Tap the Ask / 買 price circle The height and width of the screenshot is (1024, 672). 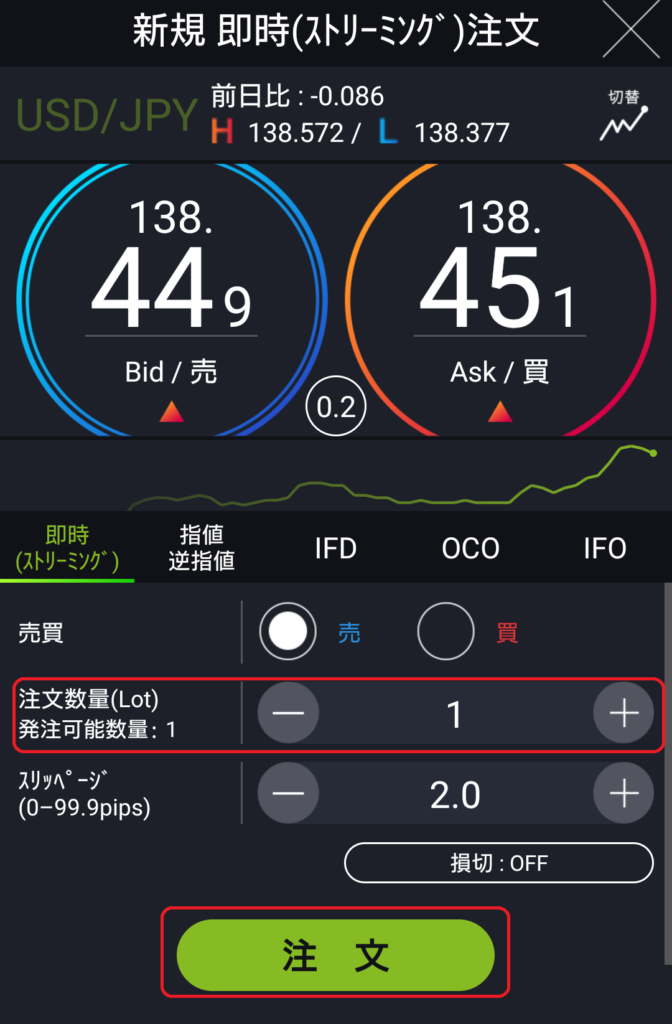499,300
